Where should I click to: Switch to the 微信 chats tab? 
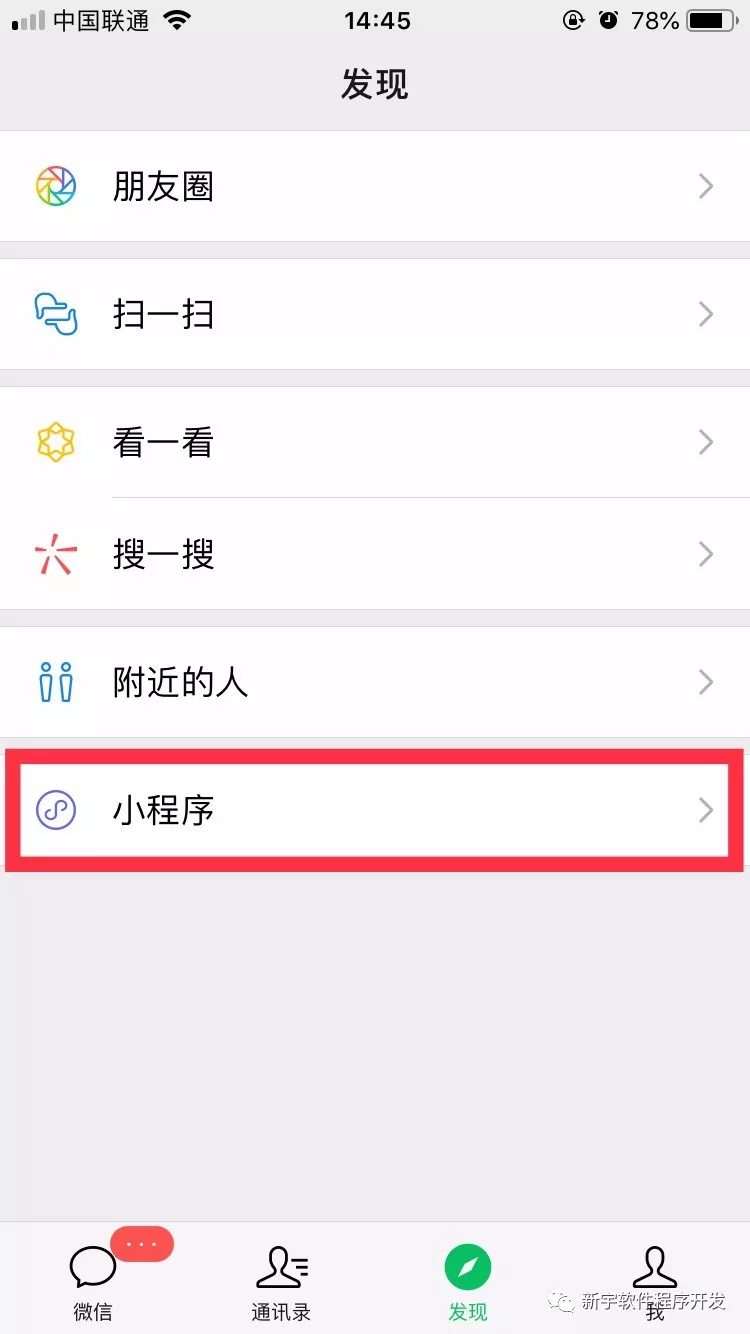click(93, 1280)
